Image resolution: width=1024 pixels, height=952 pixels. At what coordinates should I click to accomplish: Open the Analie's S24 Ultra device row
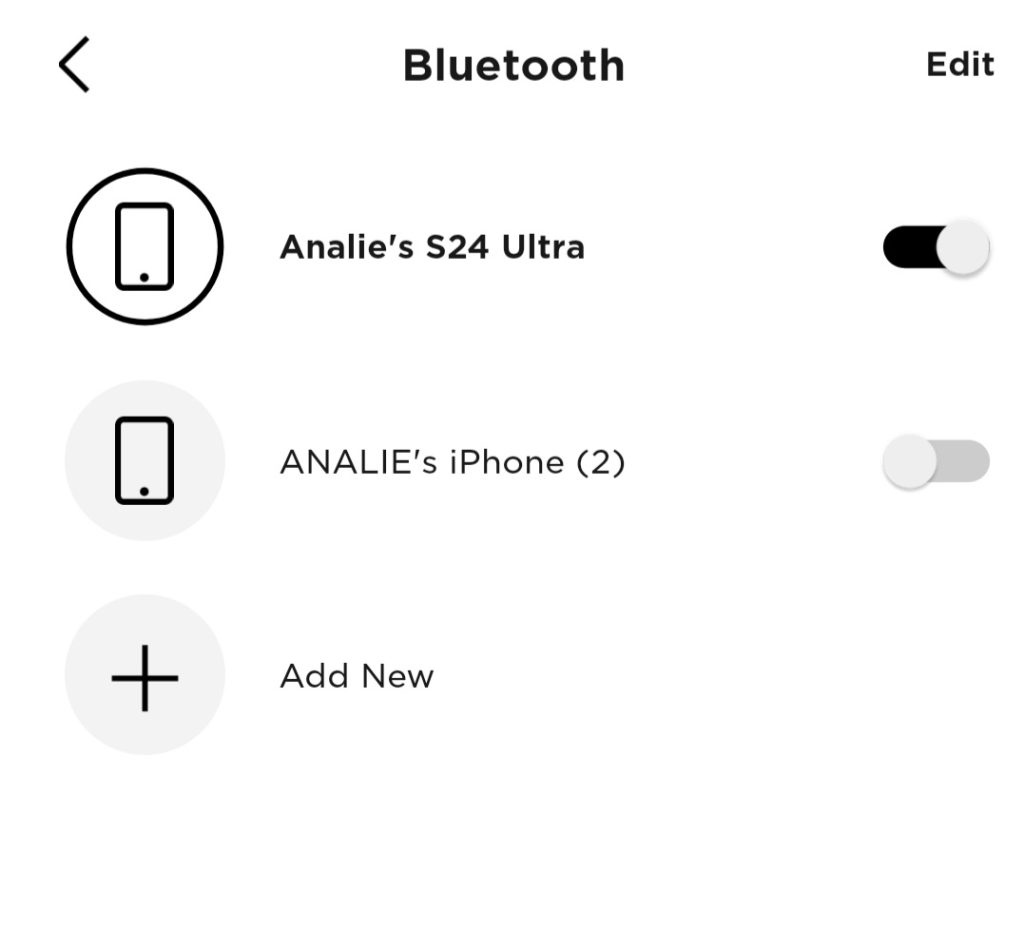(x=431, y=247)
